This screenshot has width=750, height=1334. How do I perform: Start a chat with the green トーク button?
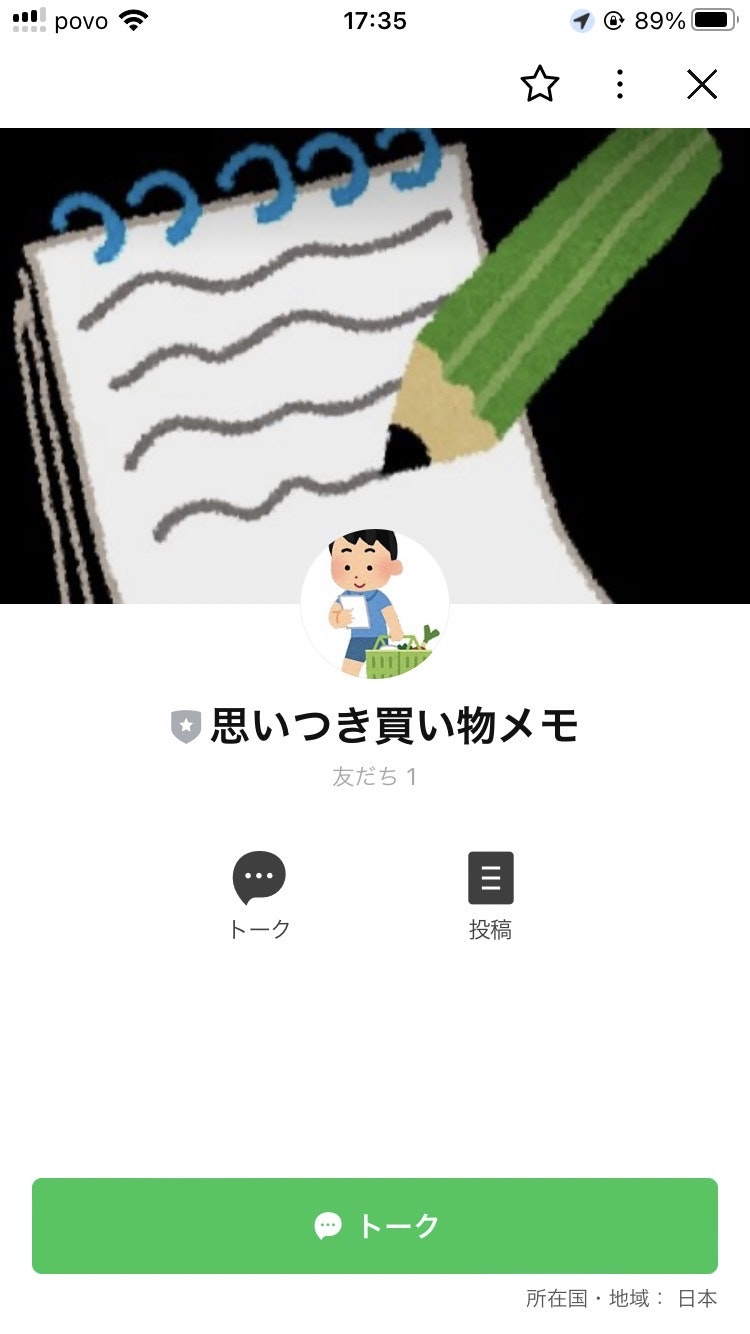click(375, 1225)
